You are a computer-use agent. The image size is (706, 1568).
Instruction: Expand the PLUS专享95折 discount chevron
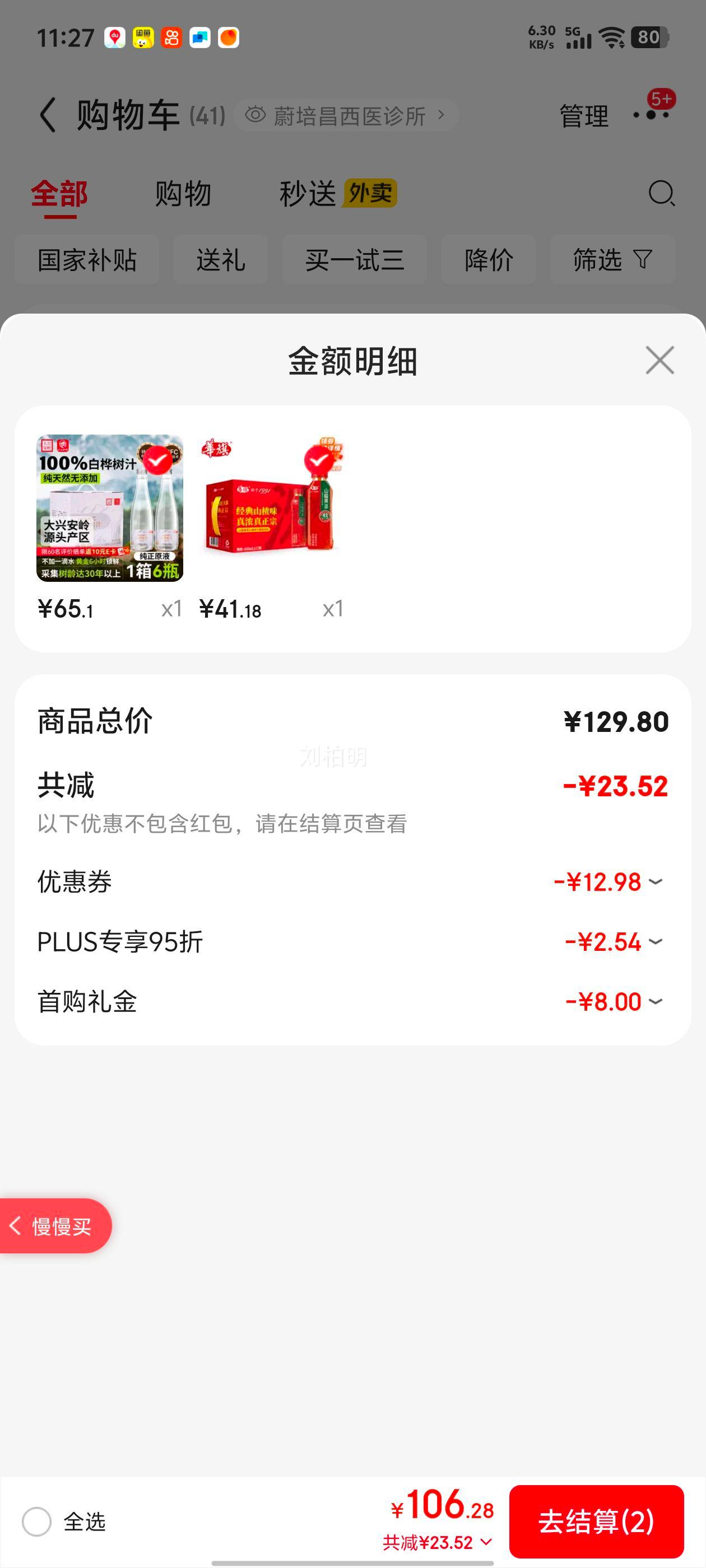[656, 942]
